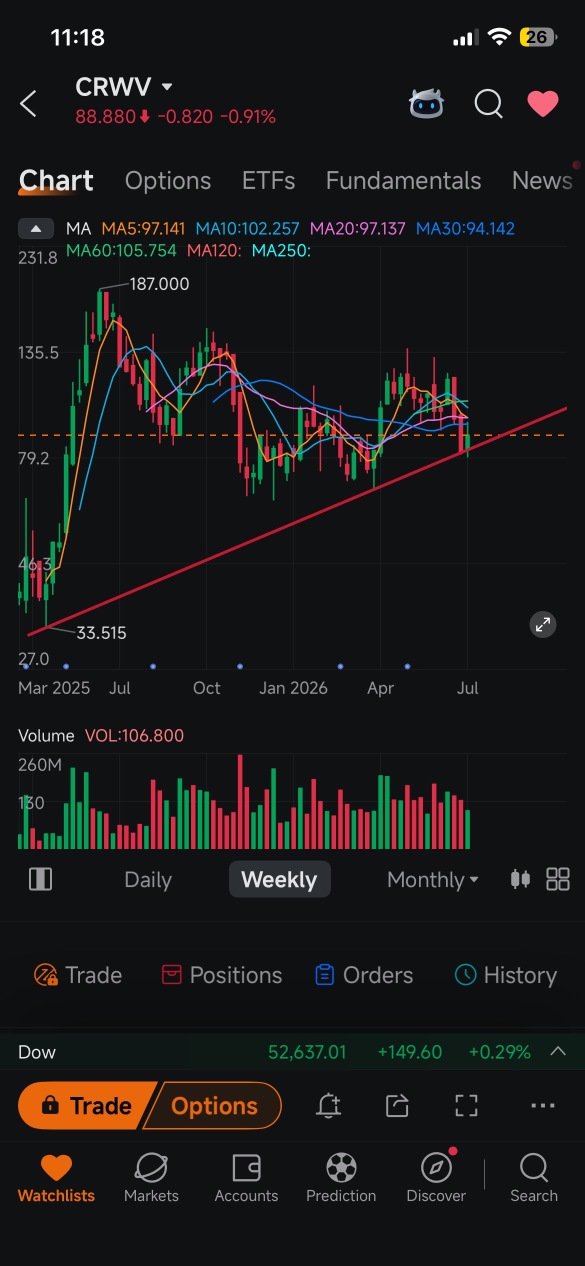Image resolution: width=585 pixels, height=1266 pixels.
Task: Collapse the MA indicator legend arrow
Action: [x=34, y=228]
